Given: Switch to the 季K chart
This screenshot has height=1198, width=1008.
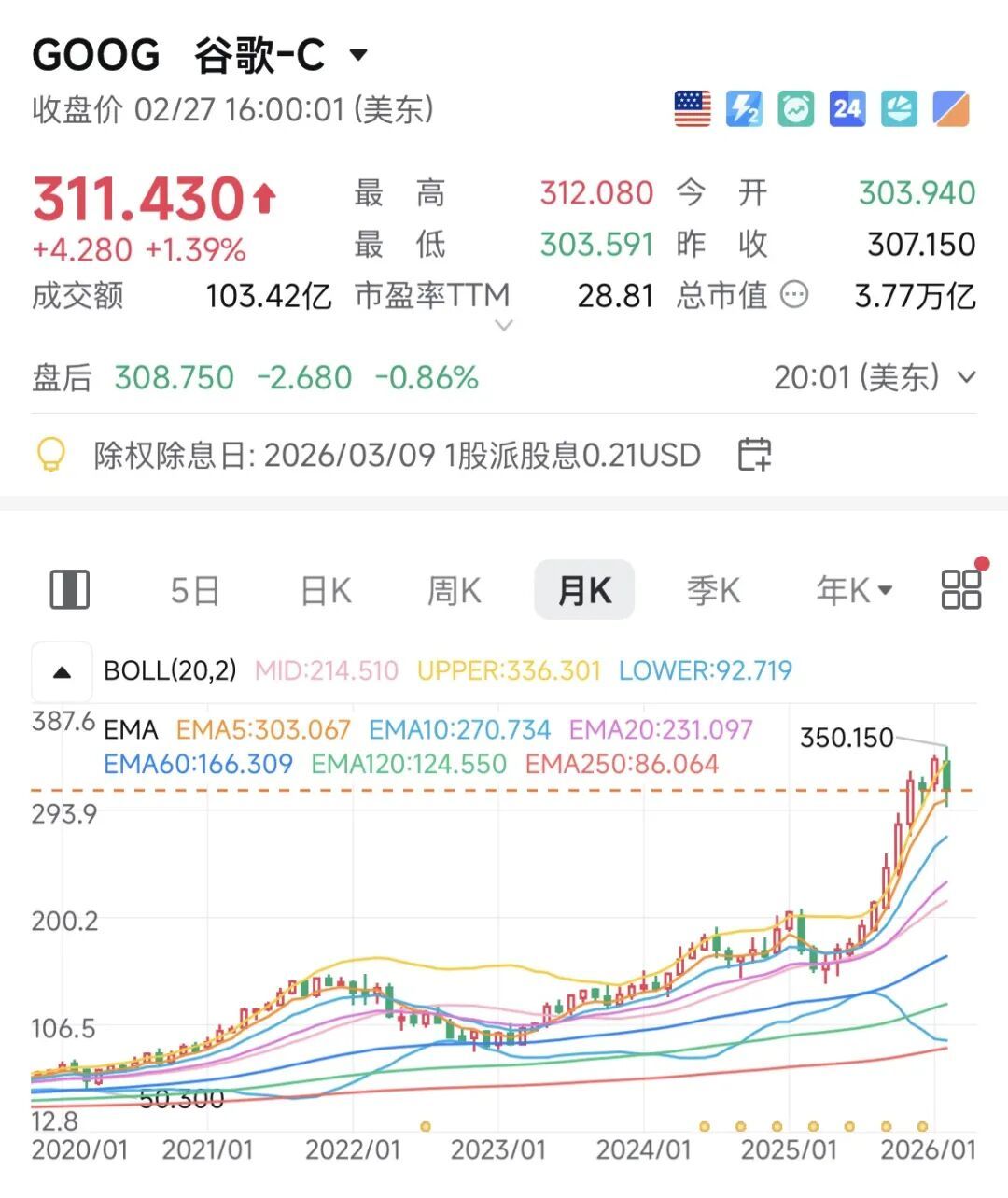Looking at the screenshot, I should [x=713, y=590].
